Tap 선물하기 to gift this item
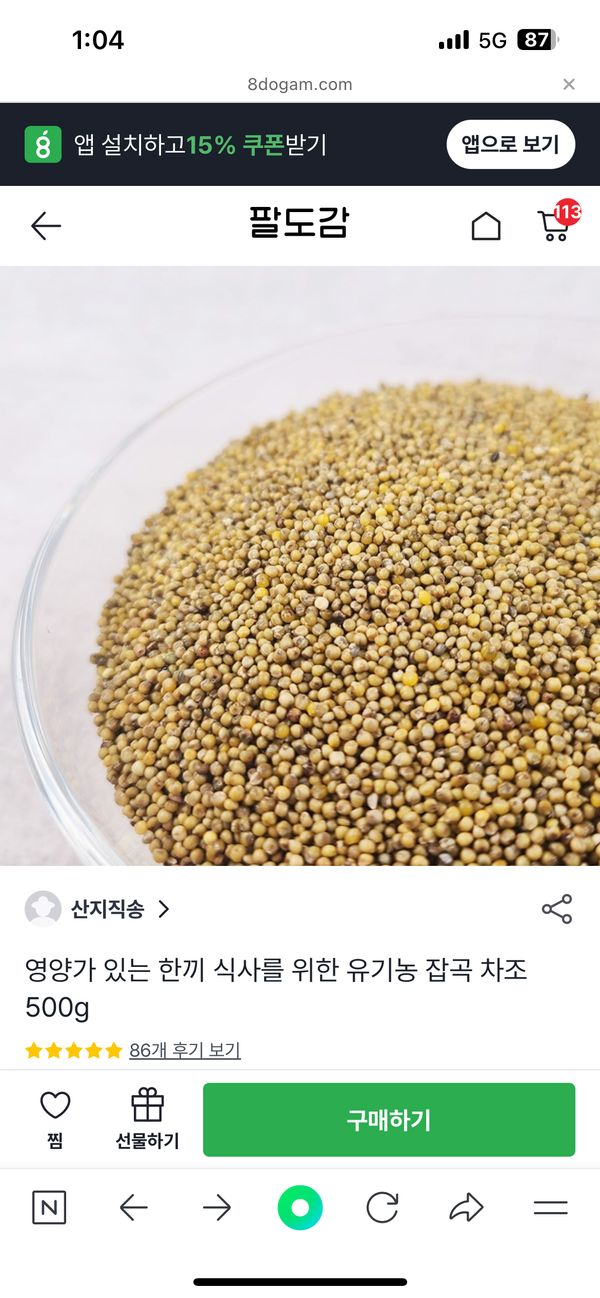600x1298 pixels. [x=147, y=1119]
